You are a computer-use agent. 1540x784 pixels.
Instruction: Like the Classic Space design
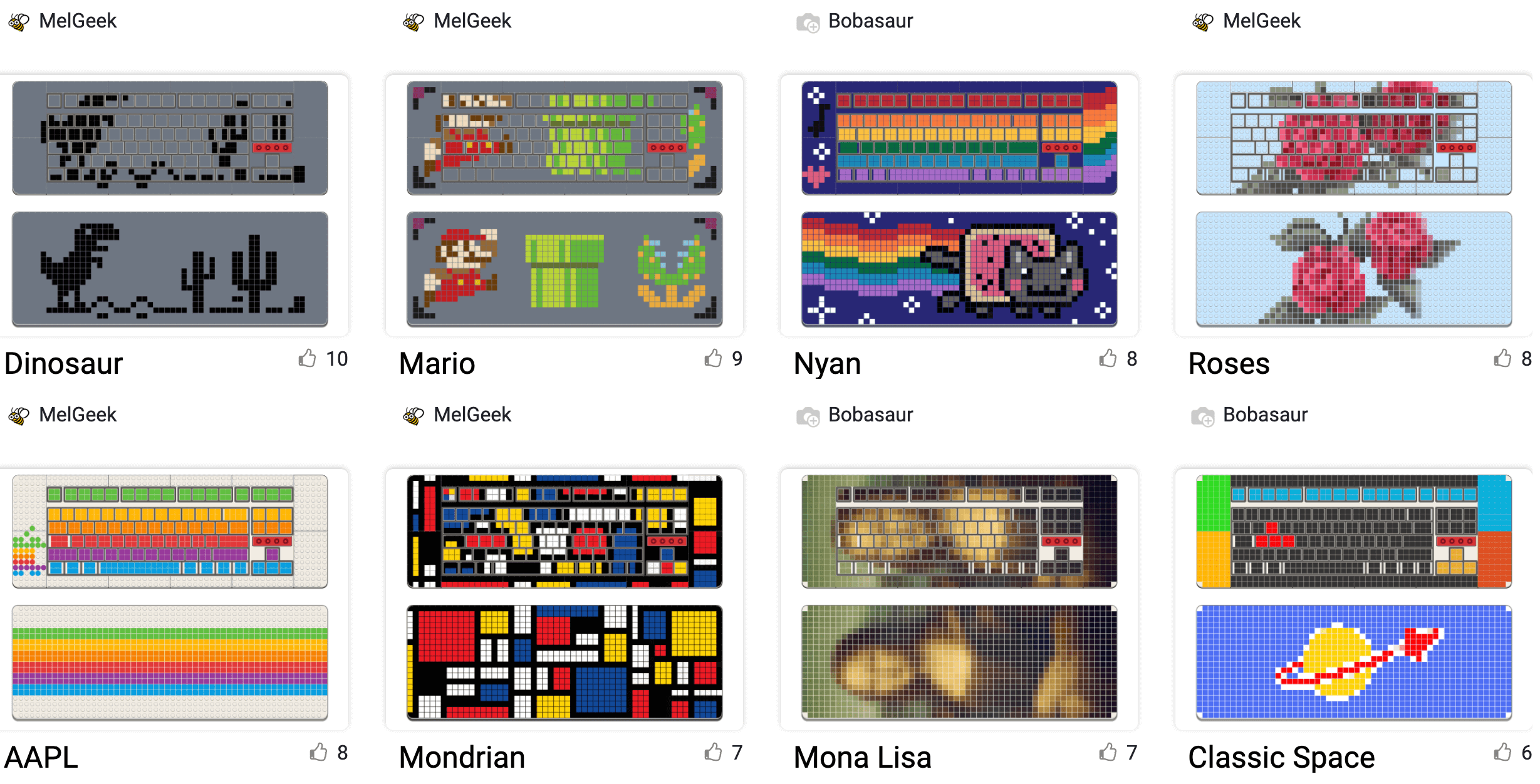click(1503, 752)
